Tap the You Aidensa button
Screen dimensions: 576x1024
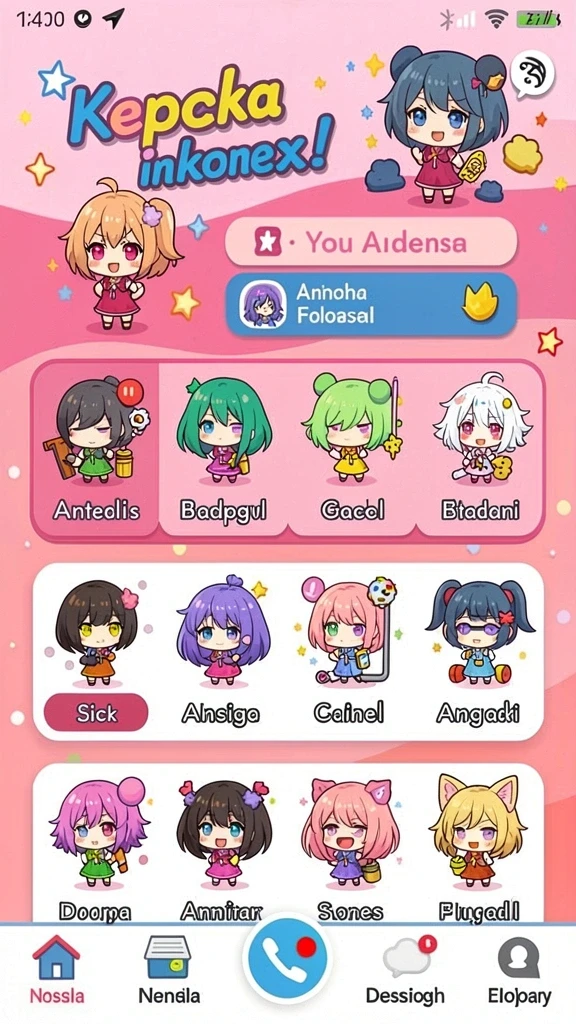(x=371, y=242)
